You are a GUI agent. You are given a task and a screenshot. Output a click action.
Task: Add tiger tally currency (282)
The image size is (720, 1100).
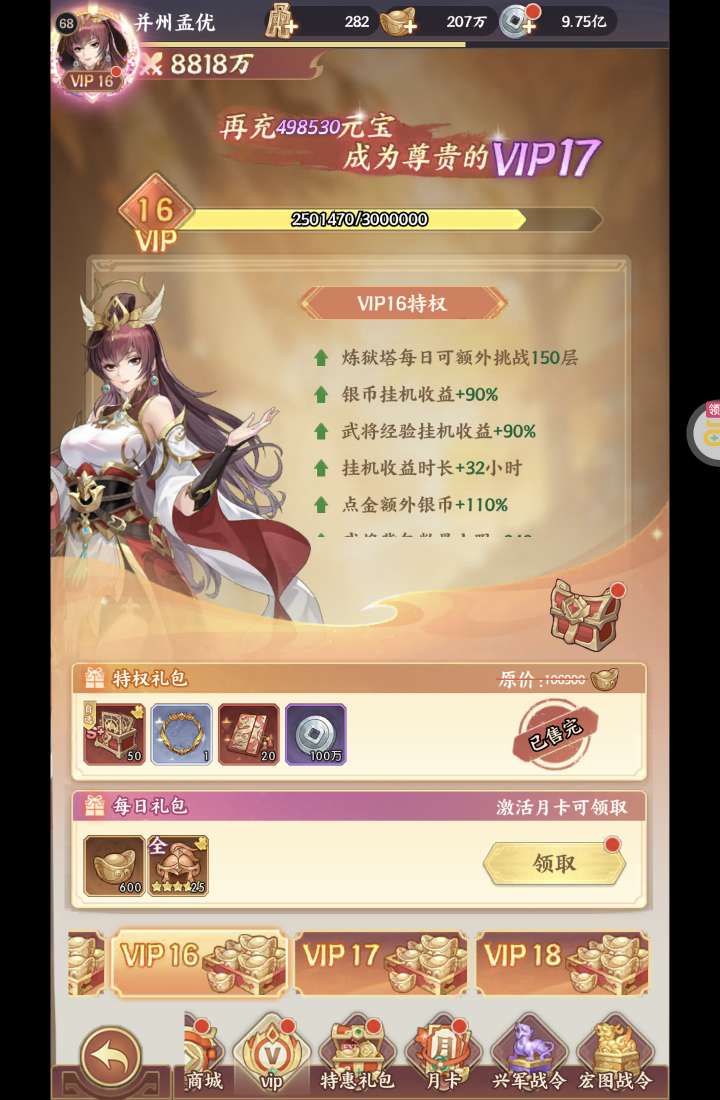click(281, 21)
